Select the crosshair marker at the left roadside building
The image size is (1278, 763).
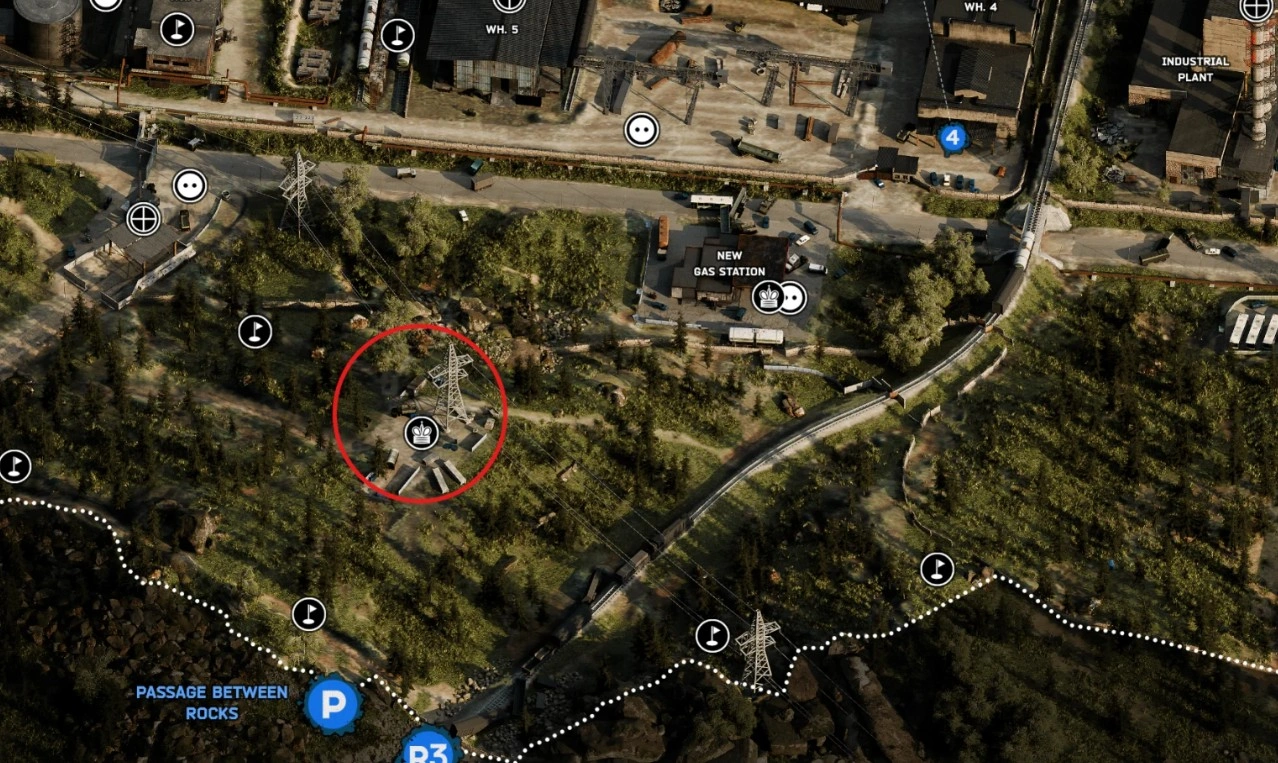(143, 217)
